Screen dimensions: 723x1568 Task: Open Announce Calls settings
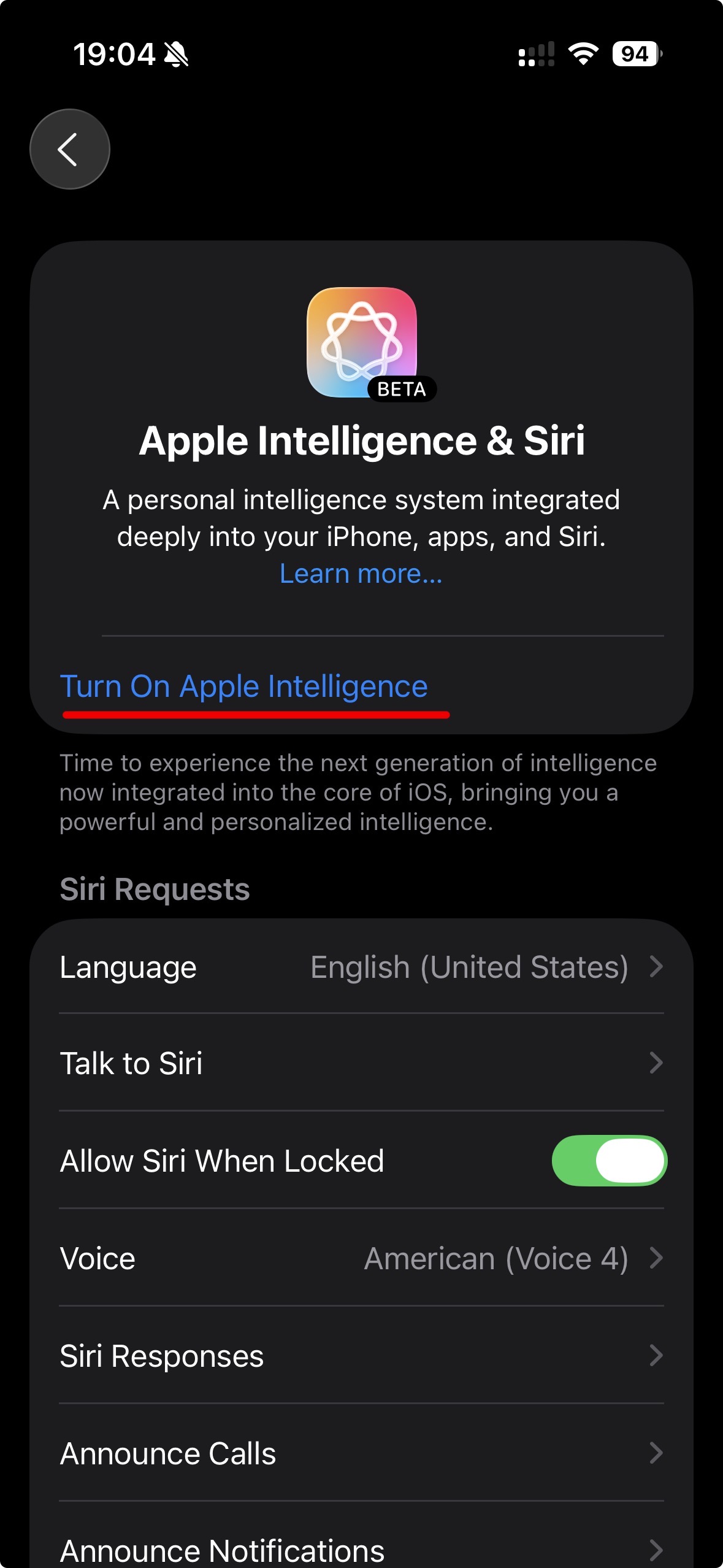(x=361, y=1453)
